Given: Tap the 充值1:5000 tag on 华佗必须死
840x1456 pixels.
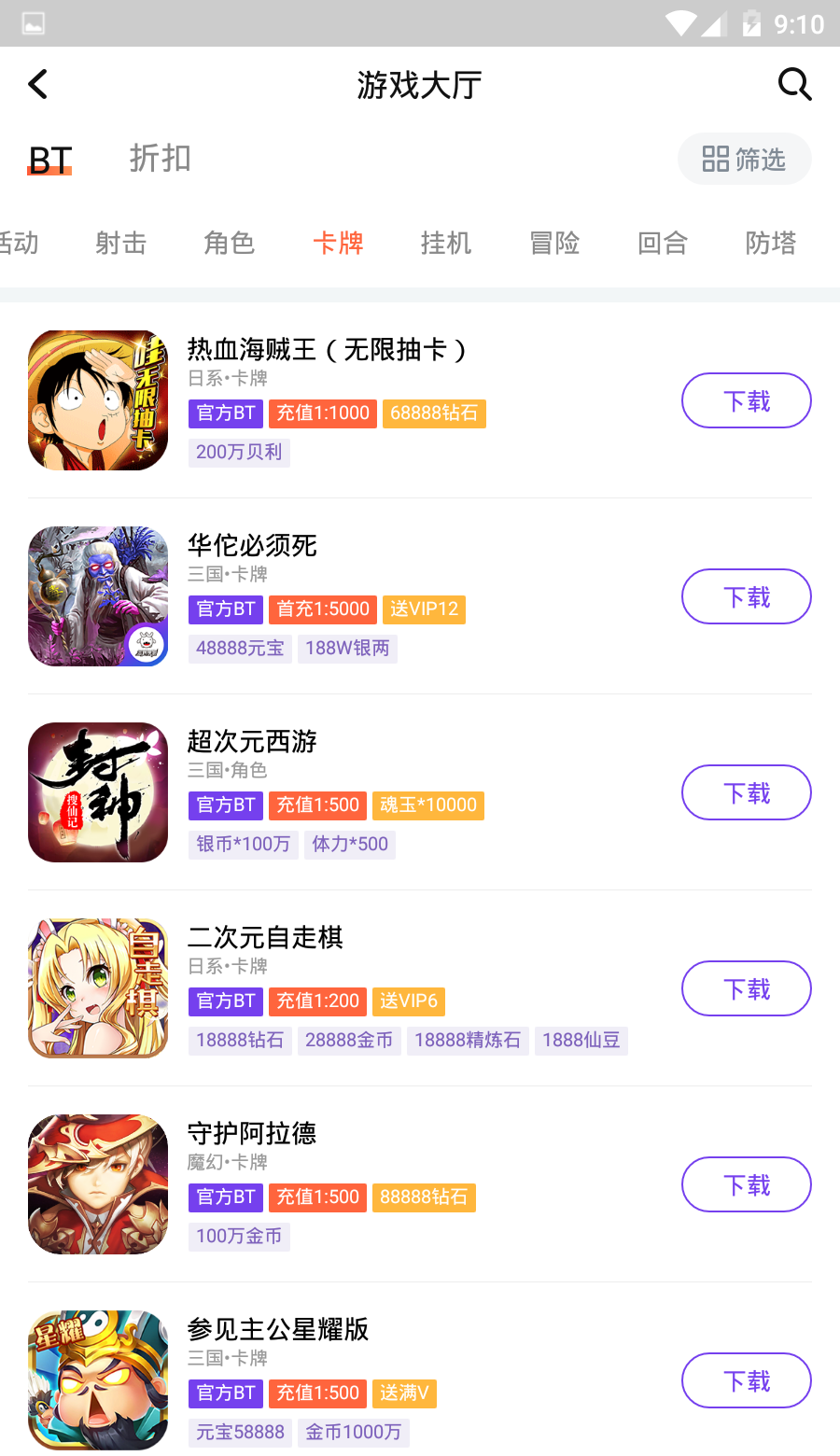Looking at the screenshot, I should [322, 609].
